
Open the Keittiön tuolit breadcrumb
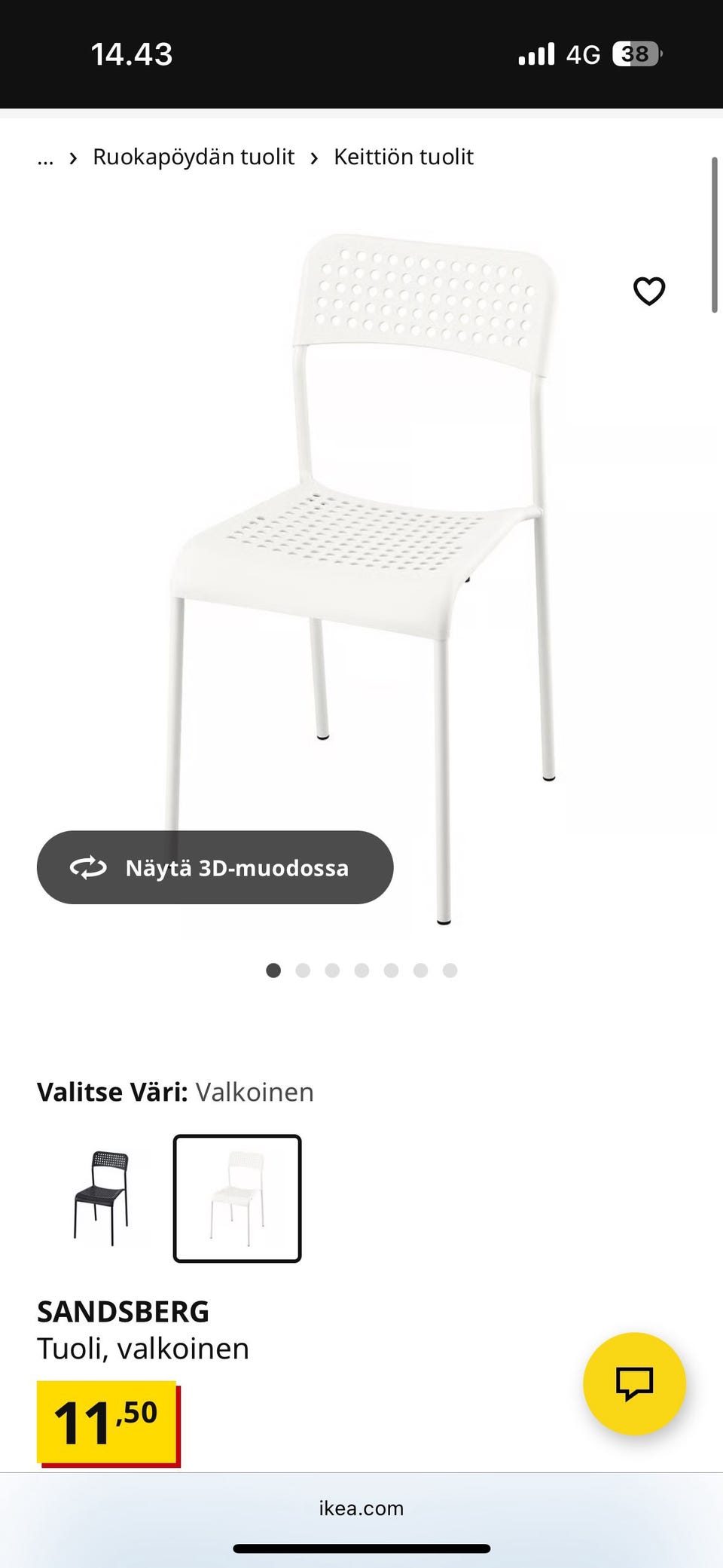404,157
